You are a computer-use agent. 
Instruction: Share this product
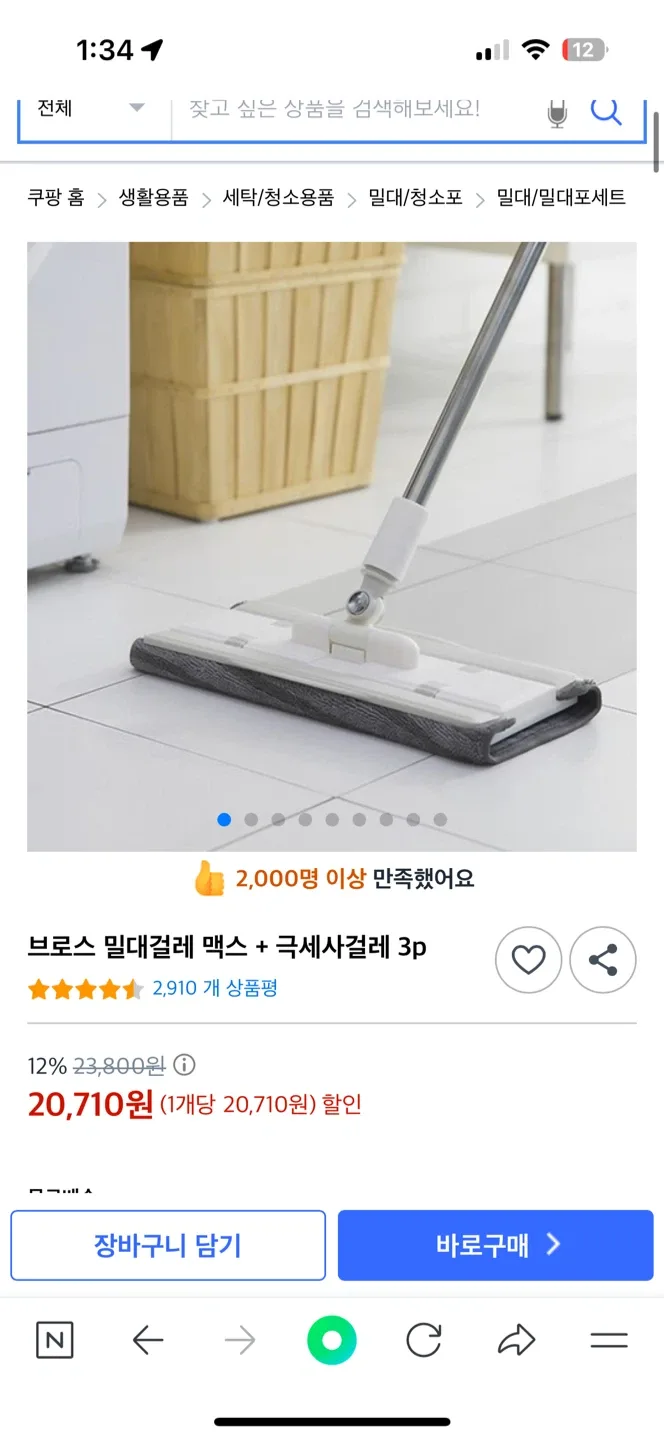coord(602,960)
